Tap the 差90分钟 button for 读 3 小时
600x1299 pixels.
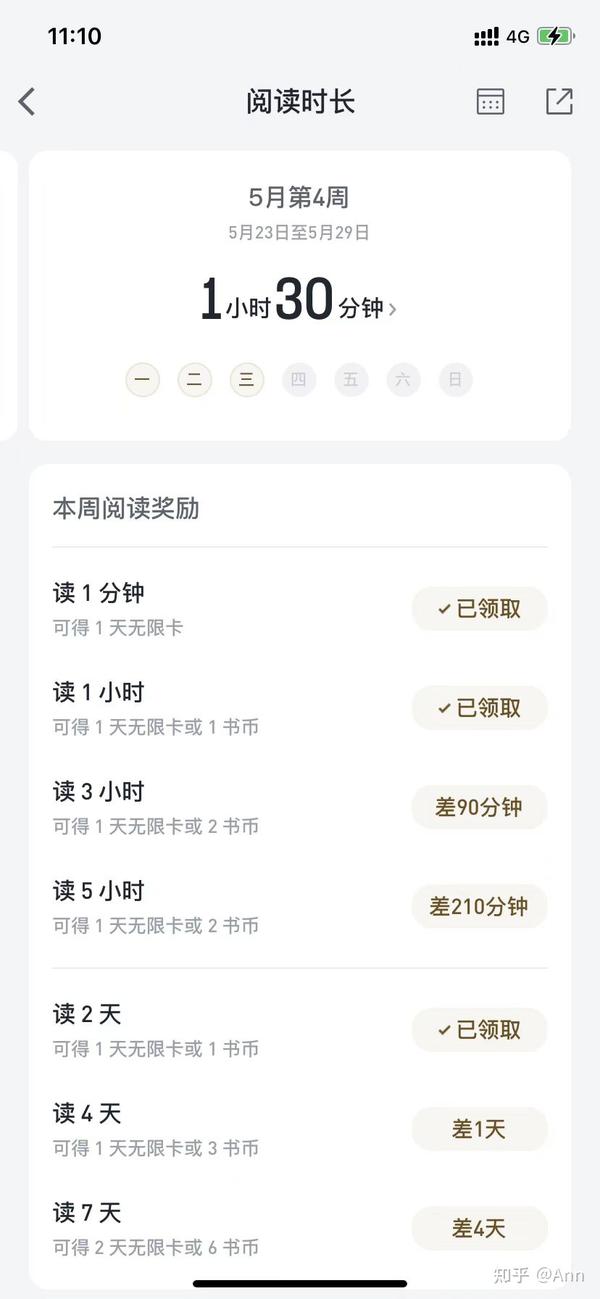(x=479, y=808)
